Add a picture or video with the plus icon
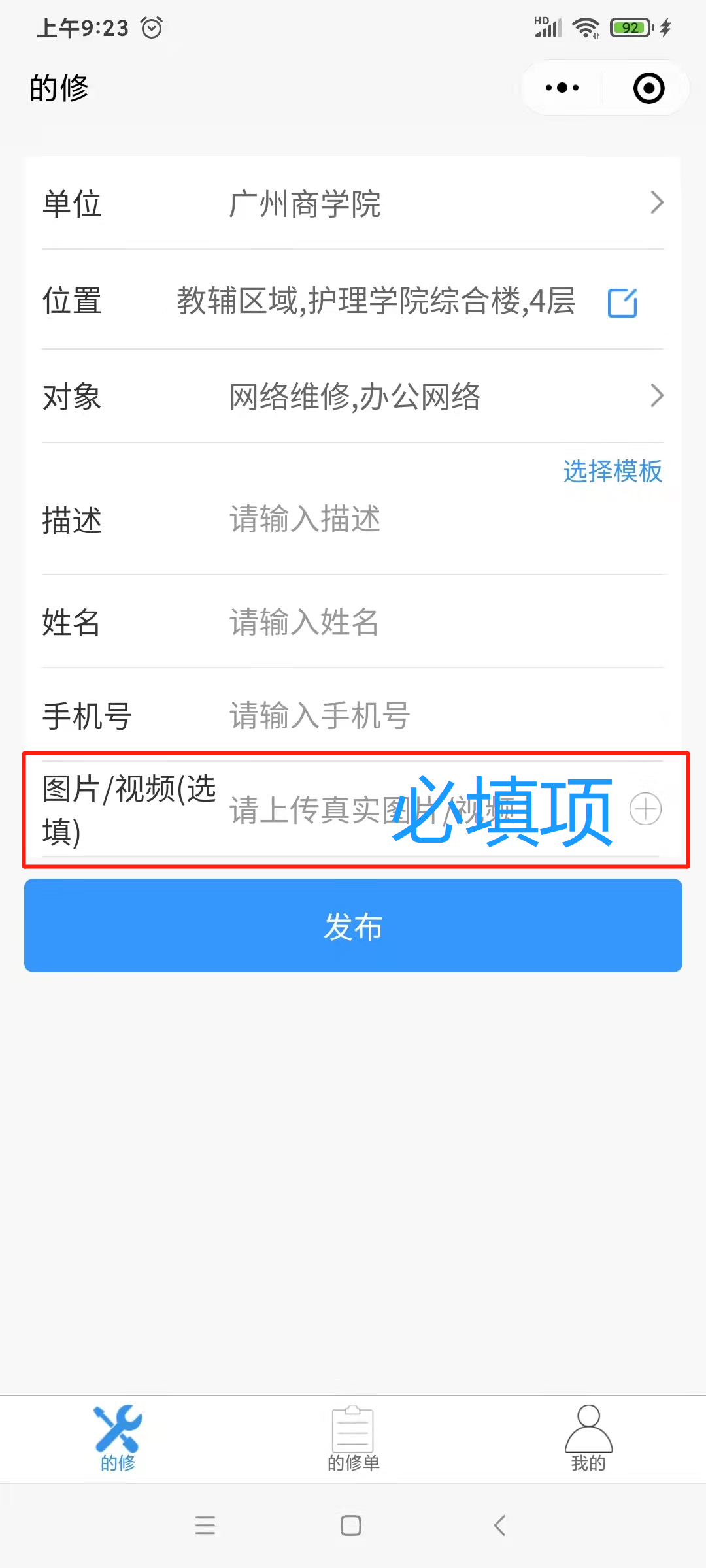 645,809
